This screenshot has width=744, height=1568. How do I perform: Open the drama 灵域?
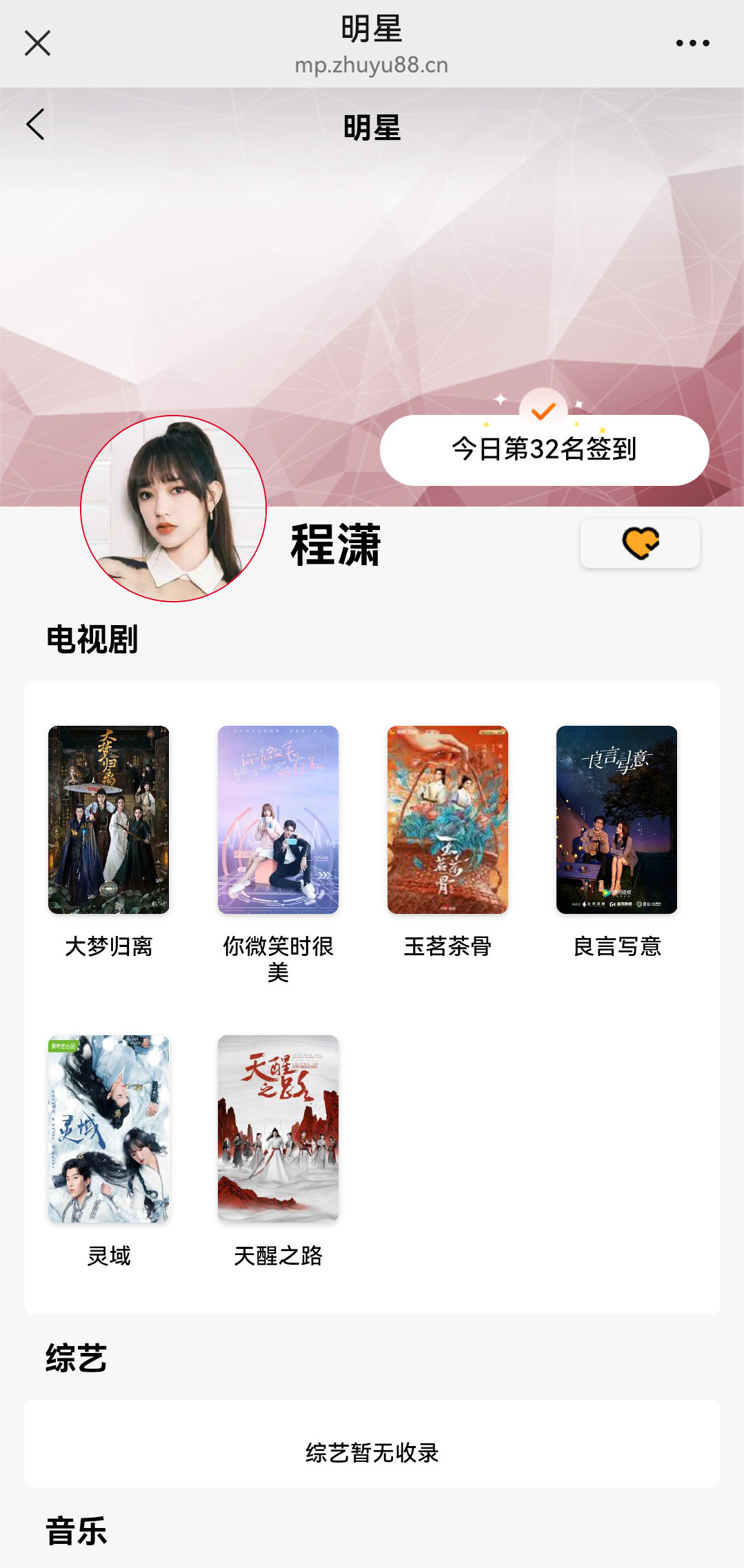coord(108,1151)
